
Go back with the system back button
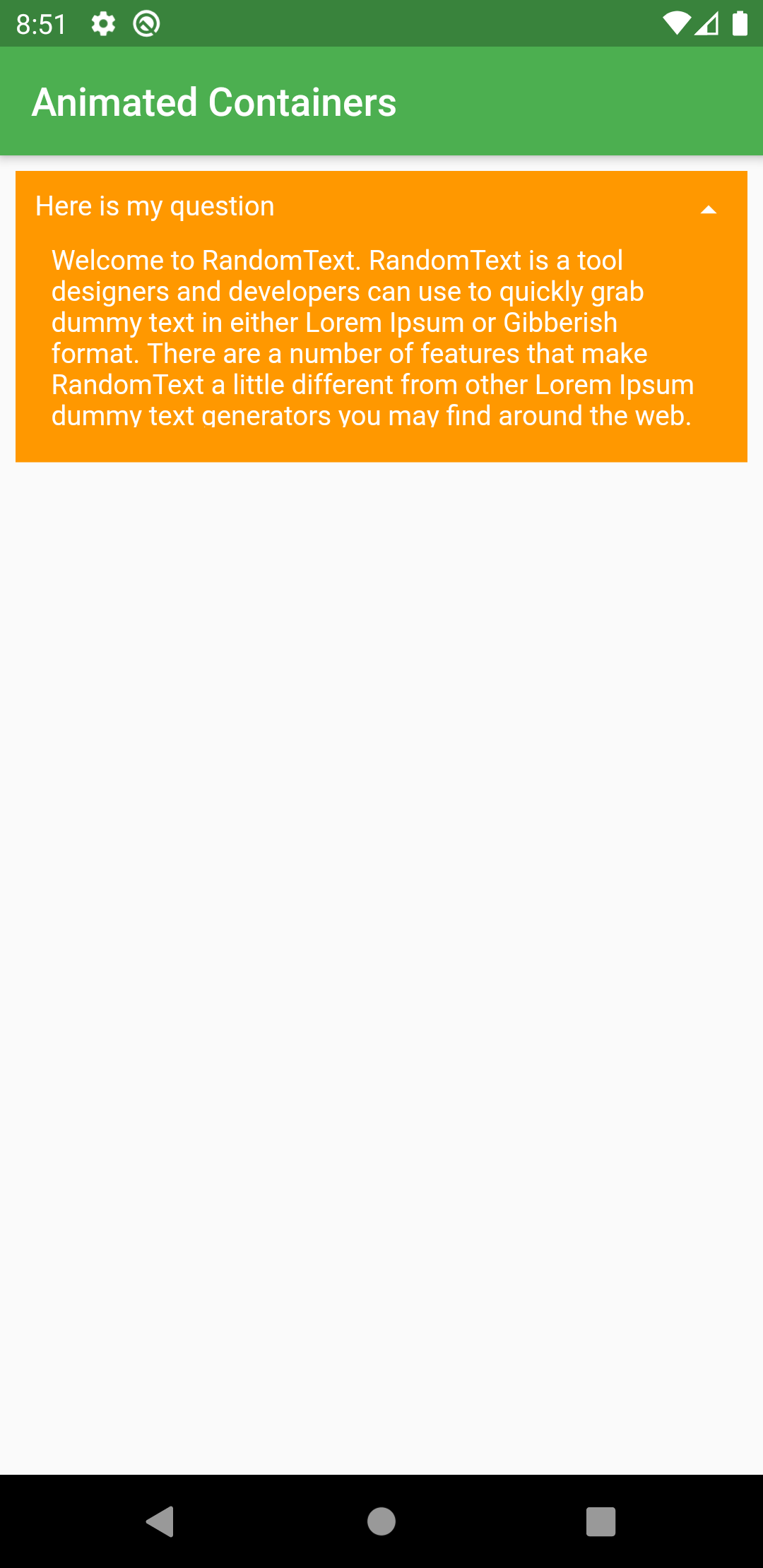tap(160, 1521)
